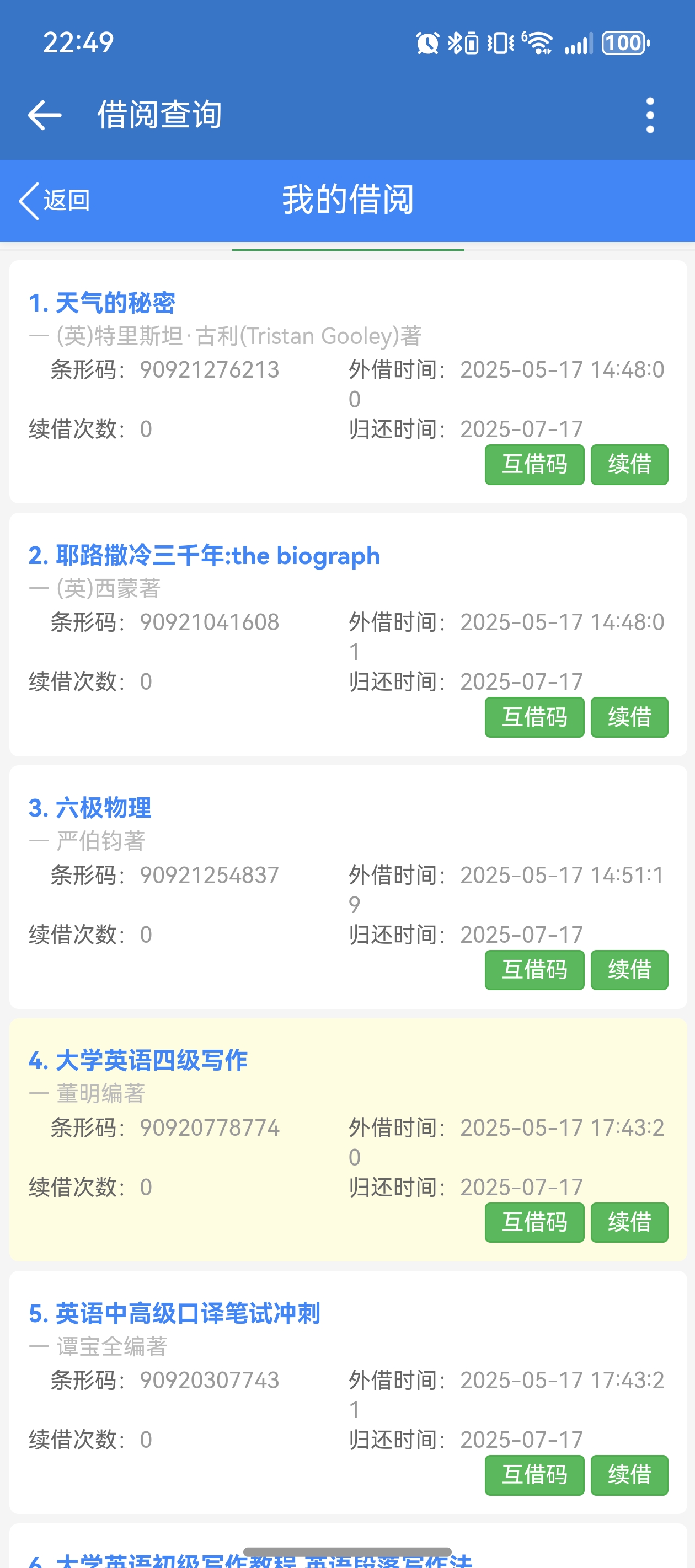Viewport: 695px width, 1568px height.
Task: Renew 六极物理 with 续借
Action: click(x=629, y=970)
